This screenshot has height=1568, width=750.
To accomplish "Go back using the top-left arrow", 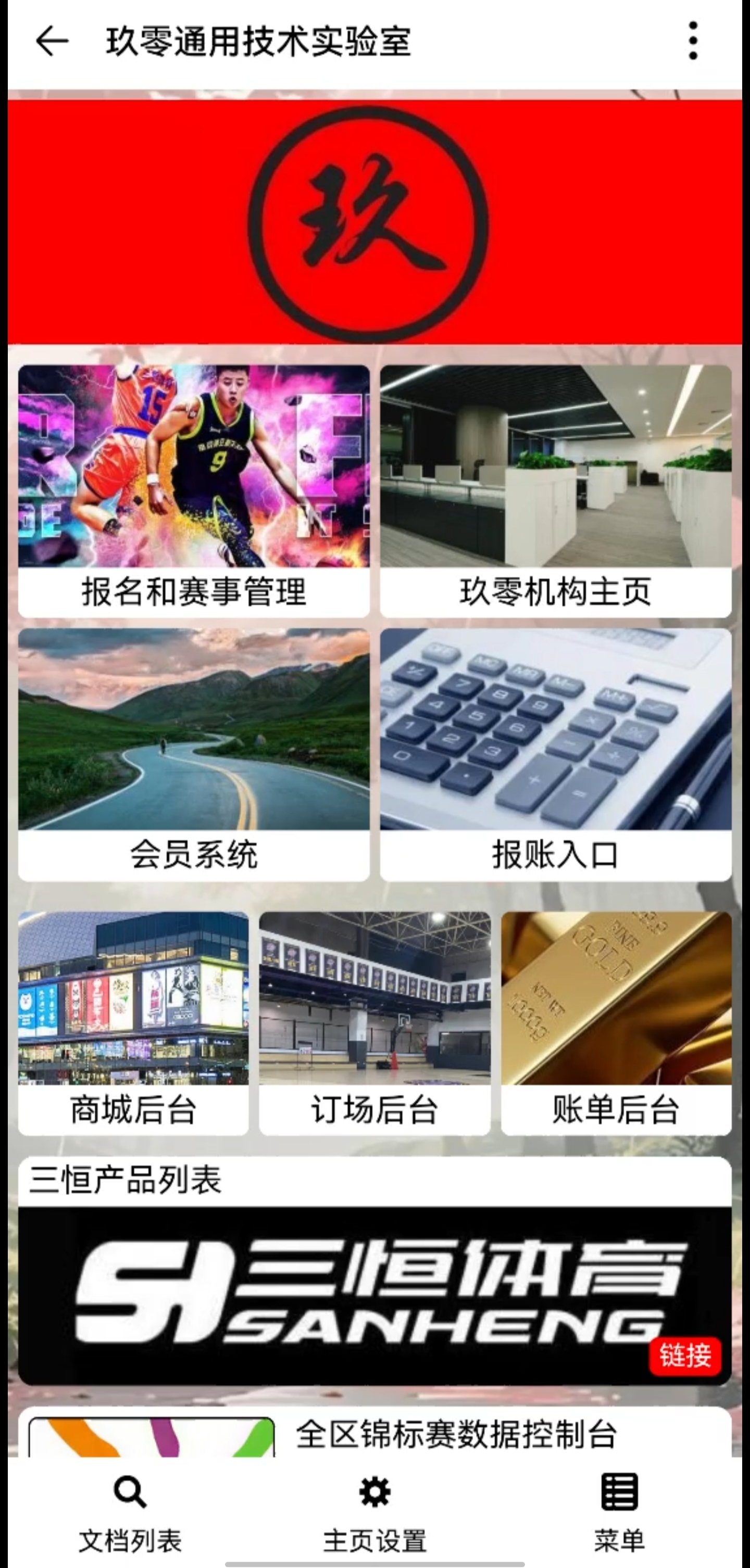I will click(x=52, y=42).
